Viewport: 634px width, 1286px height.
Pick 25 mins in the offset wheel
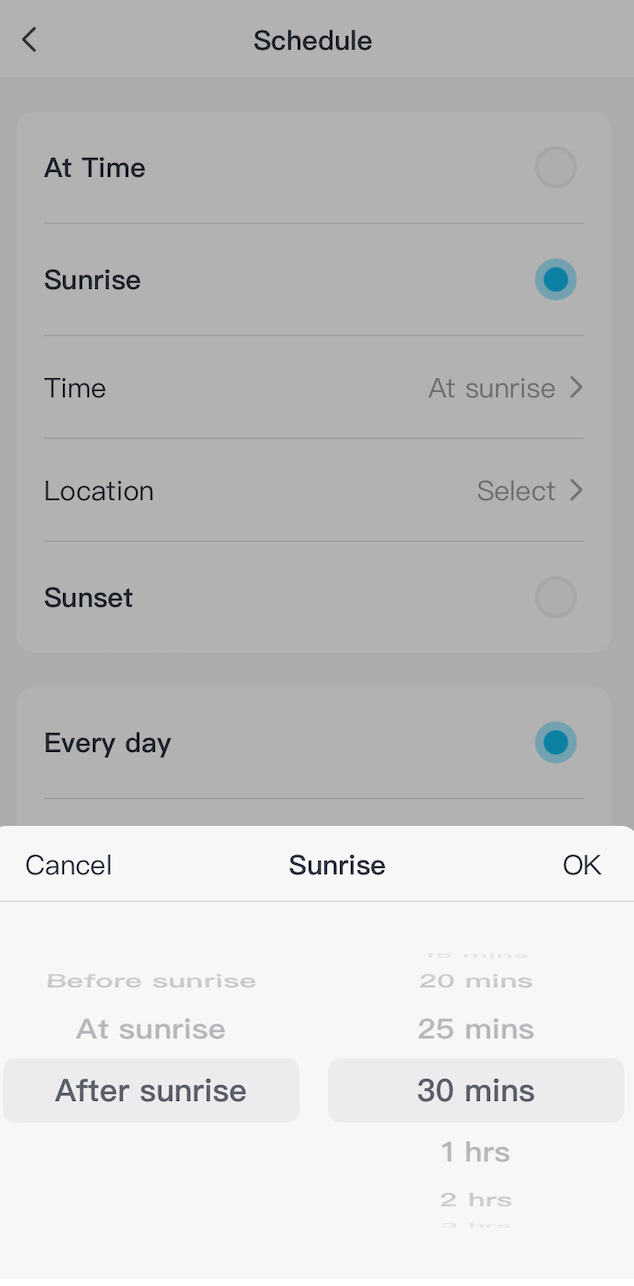(x=476, y=1029)
